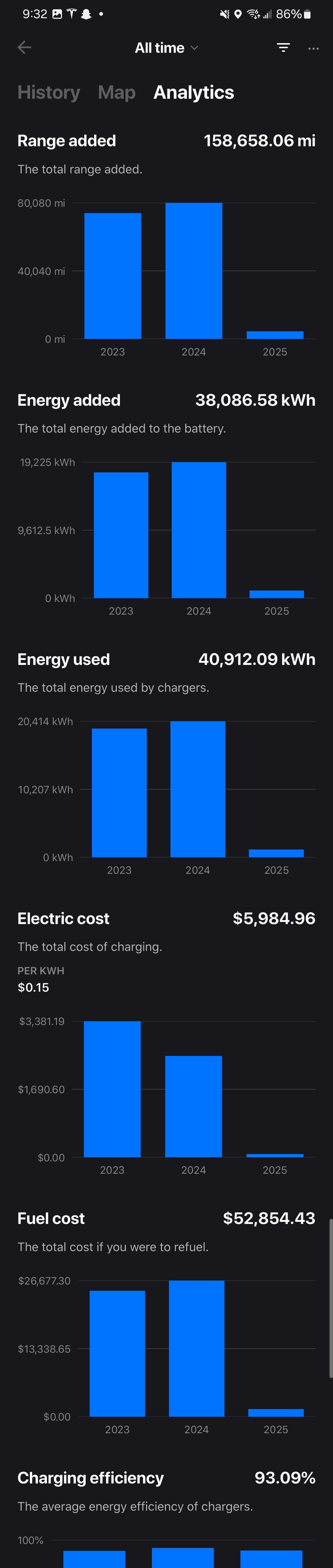This screenshot has width=333, height=1568.
Task: Switch to the History tab
Action: click(x=49, y=93)
